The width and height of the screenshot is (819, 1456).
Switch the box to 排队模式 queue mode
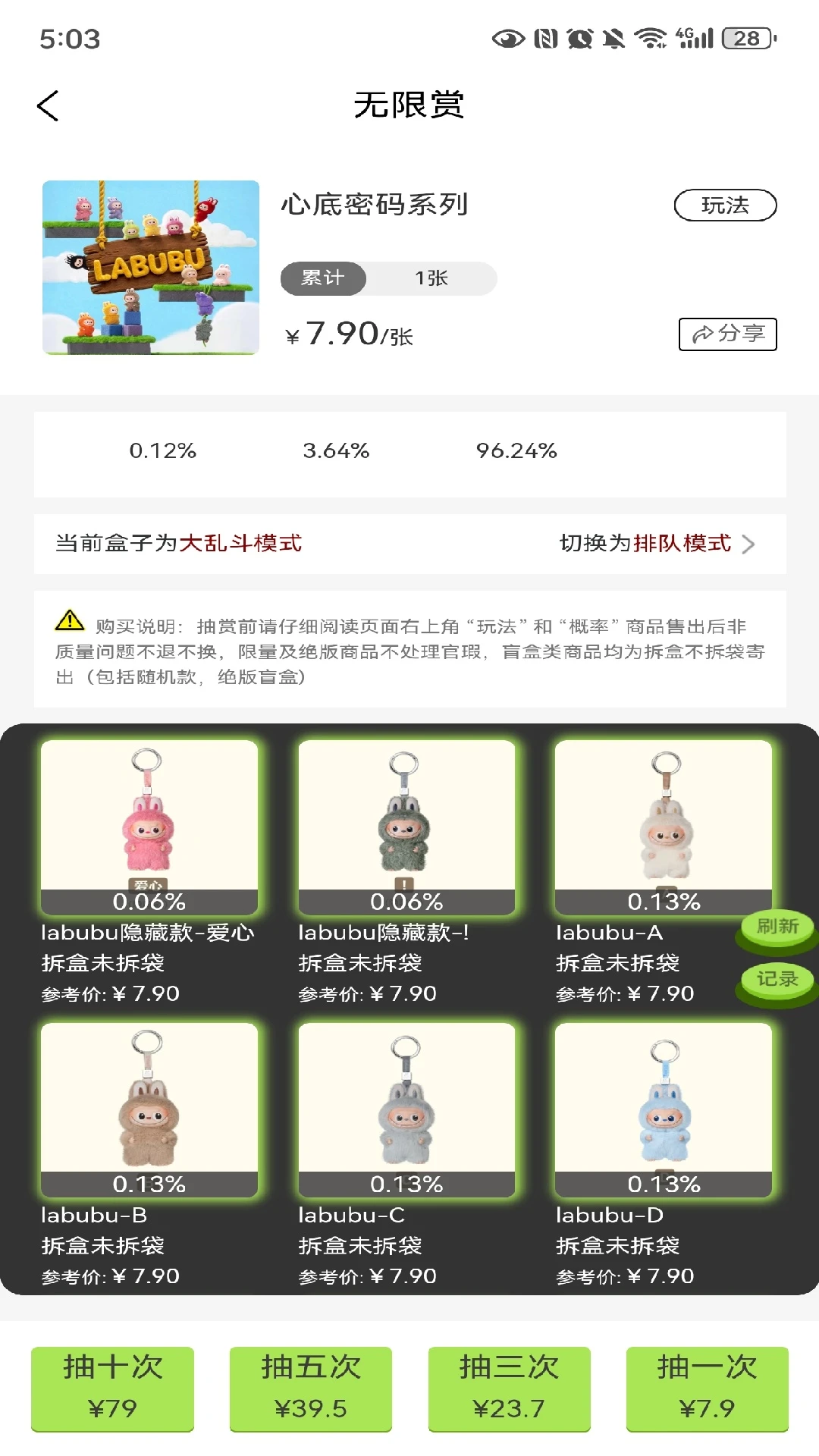(x=682, y=543)
